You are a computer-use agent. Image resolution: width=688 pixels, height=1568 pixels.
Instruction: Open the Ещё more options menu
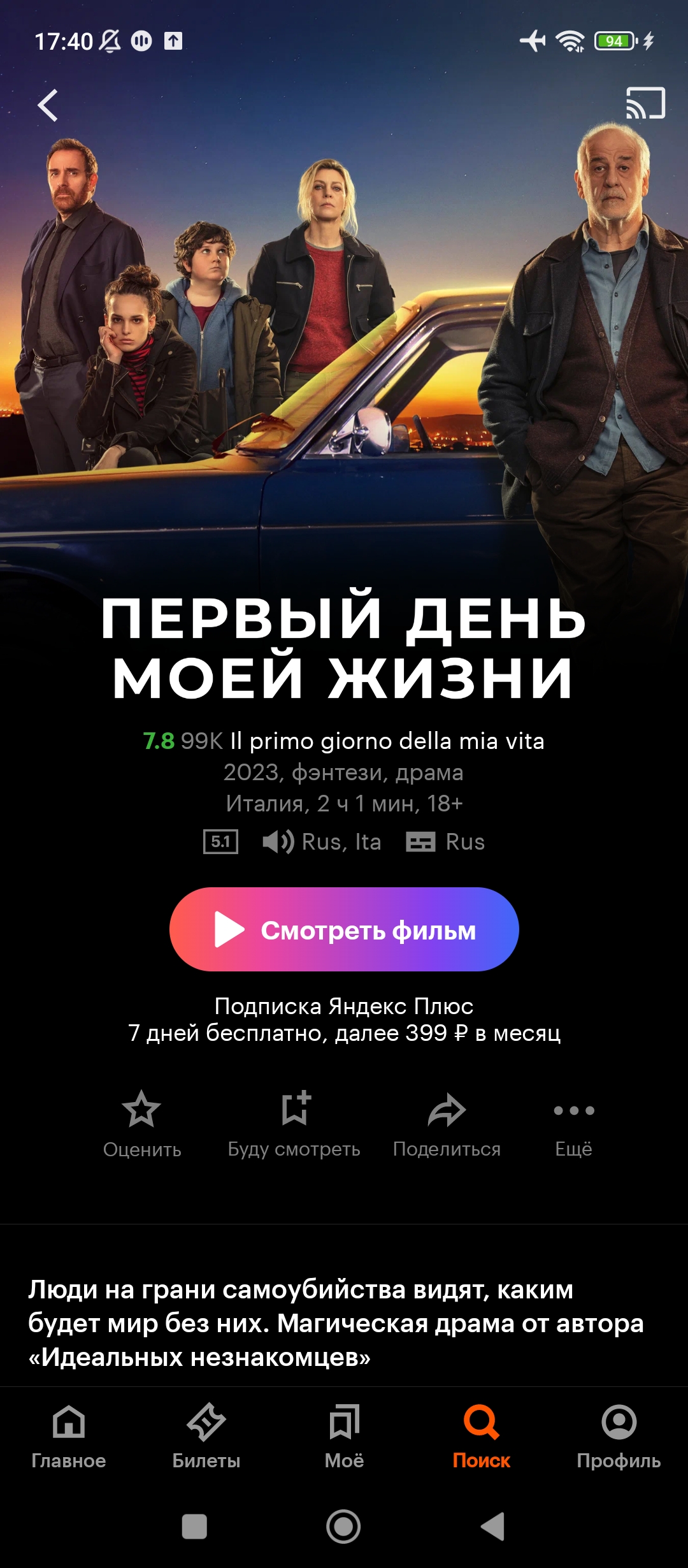pos(574,1124)
